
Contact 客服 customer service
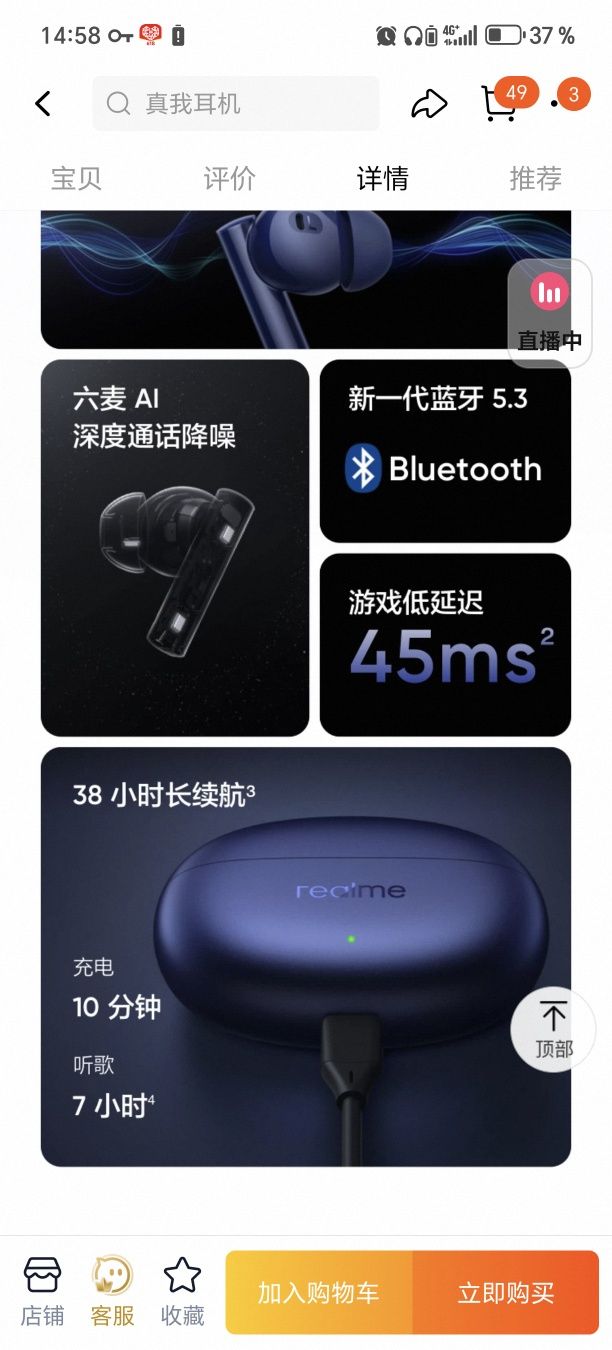[x=112, y=1292]
